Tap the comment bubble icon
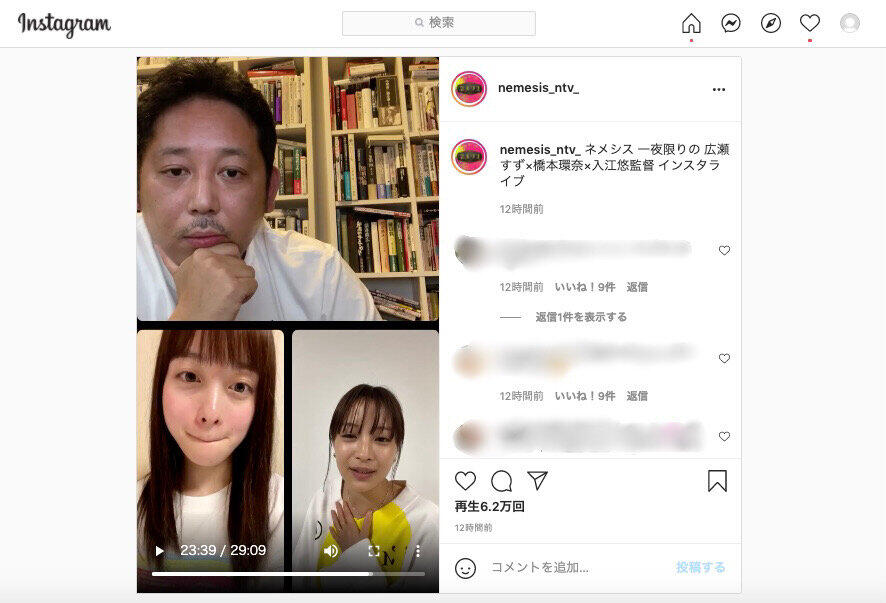 [x=501, y=481]
